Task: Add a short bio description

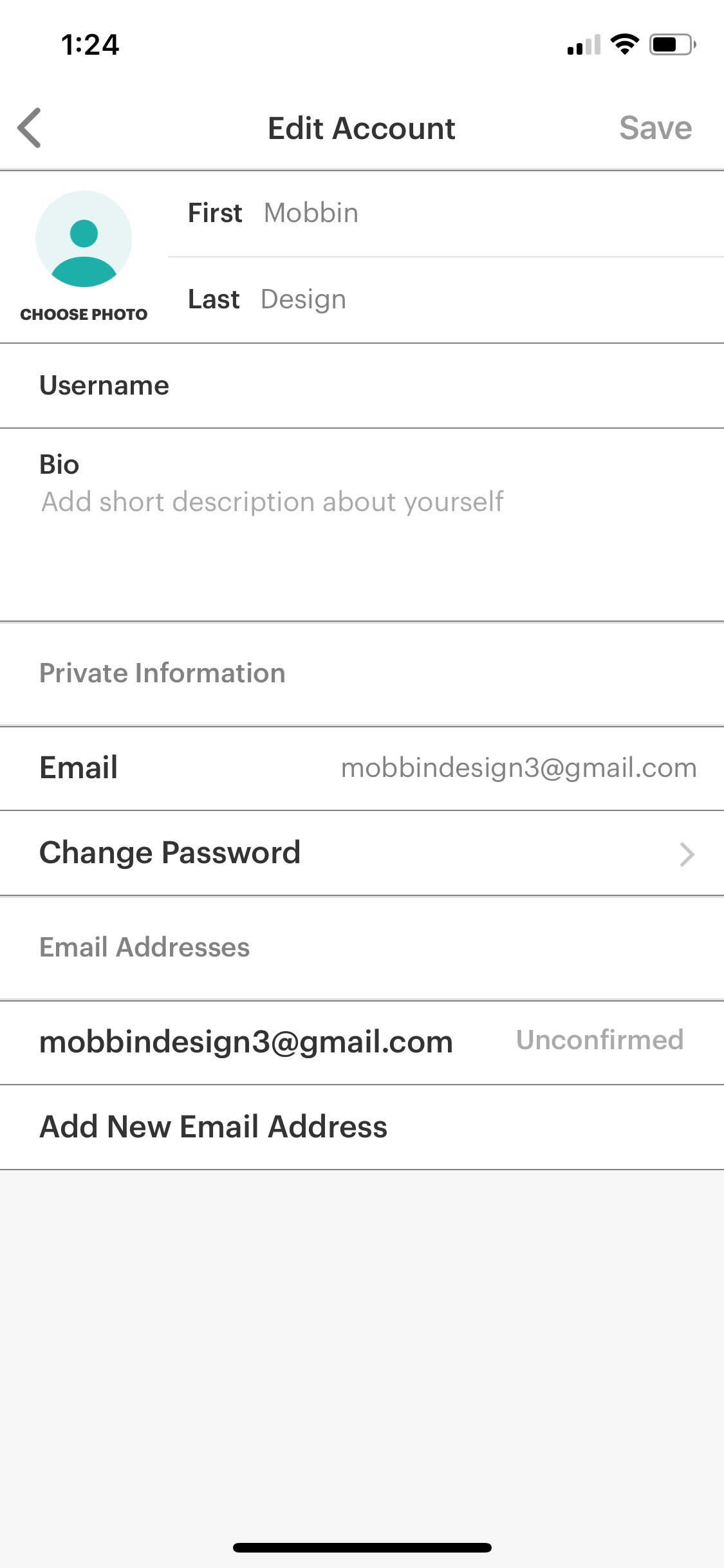Action: pos(362,525)
